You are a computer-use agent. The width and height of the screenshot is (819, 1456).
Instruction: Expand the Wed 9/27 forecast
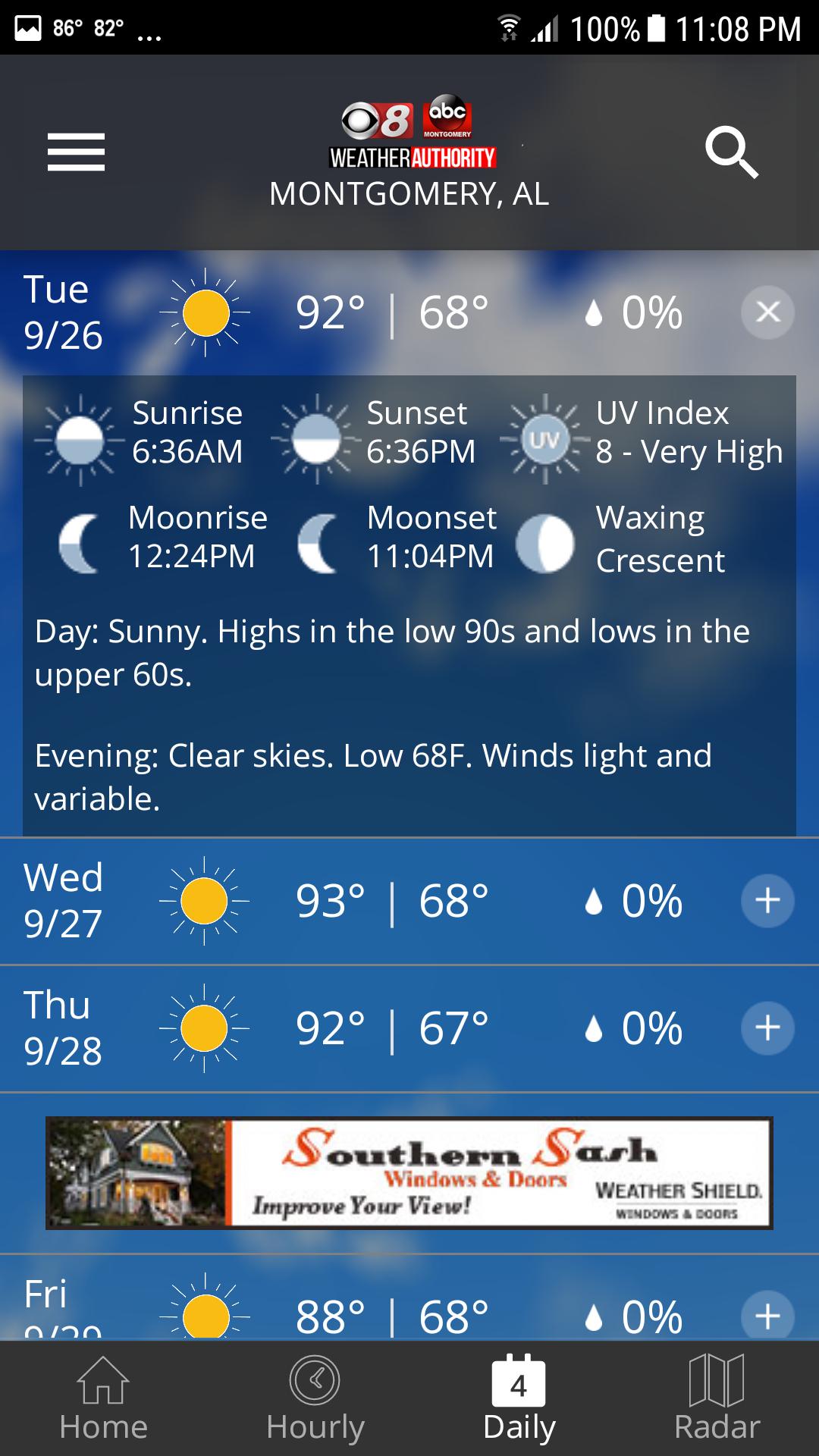click(767, 901)
